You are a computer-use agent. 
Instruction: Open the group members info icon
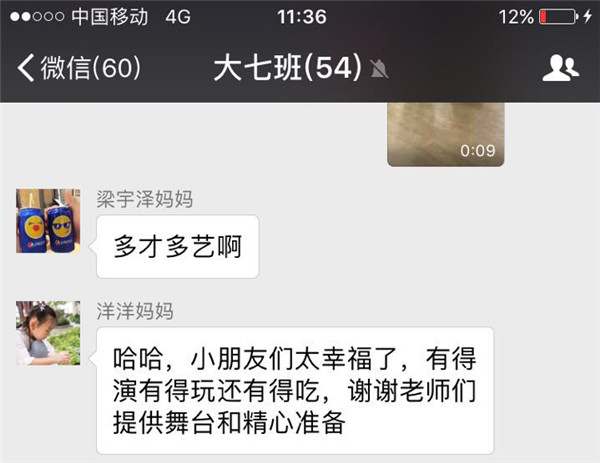560,68
